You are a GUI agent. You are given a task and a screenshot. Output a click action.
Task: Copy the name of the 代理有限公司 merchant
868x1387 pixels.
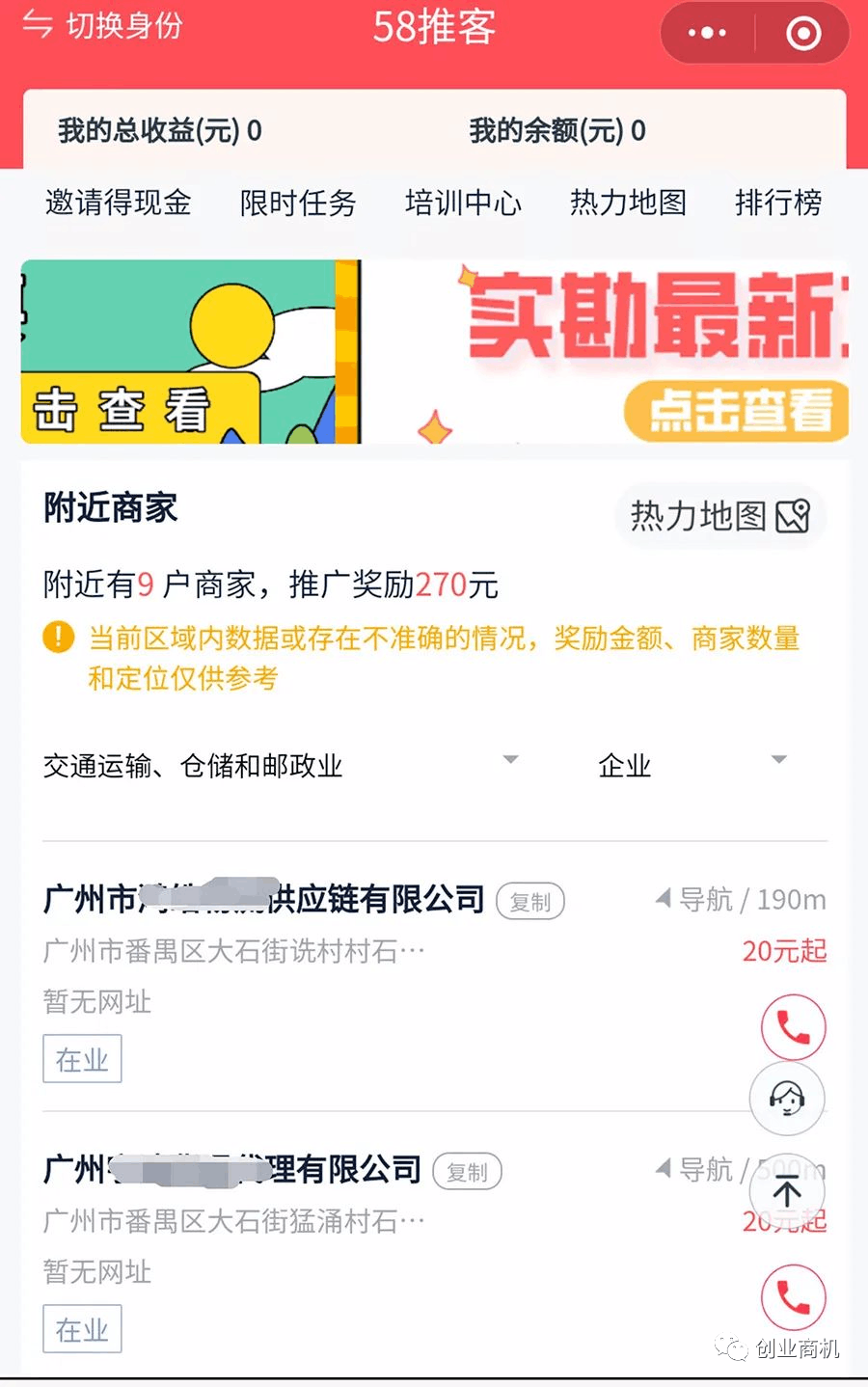click(x=467, y=1172)
